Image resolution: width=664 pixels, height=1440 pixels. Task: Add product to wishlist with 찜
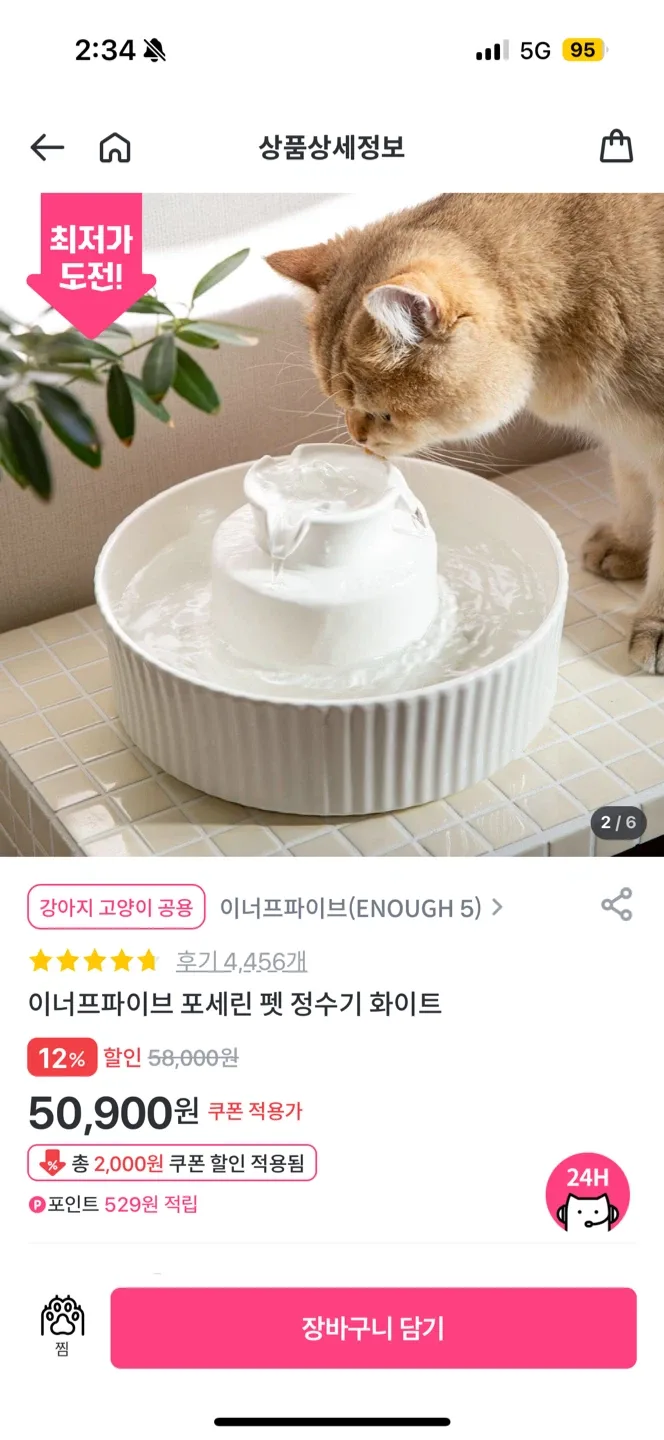pyautogui.click(x=62, y=1325)
